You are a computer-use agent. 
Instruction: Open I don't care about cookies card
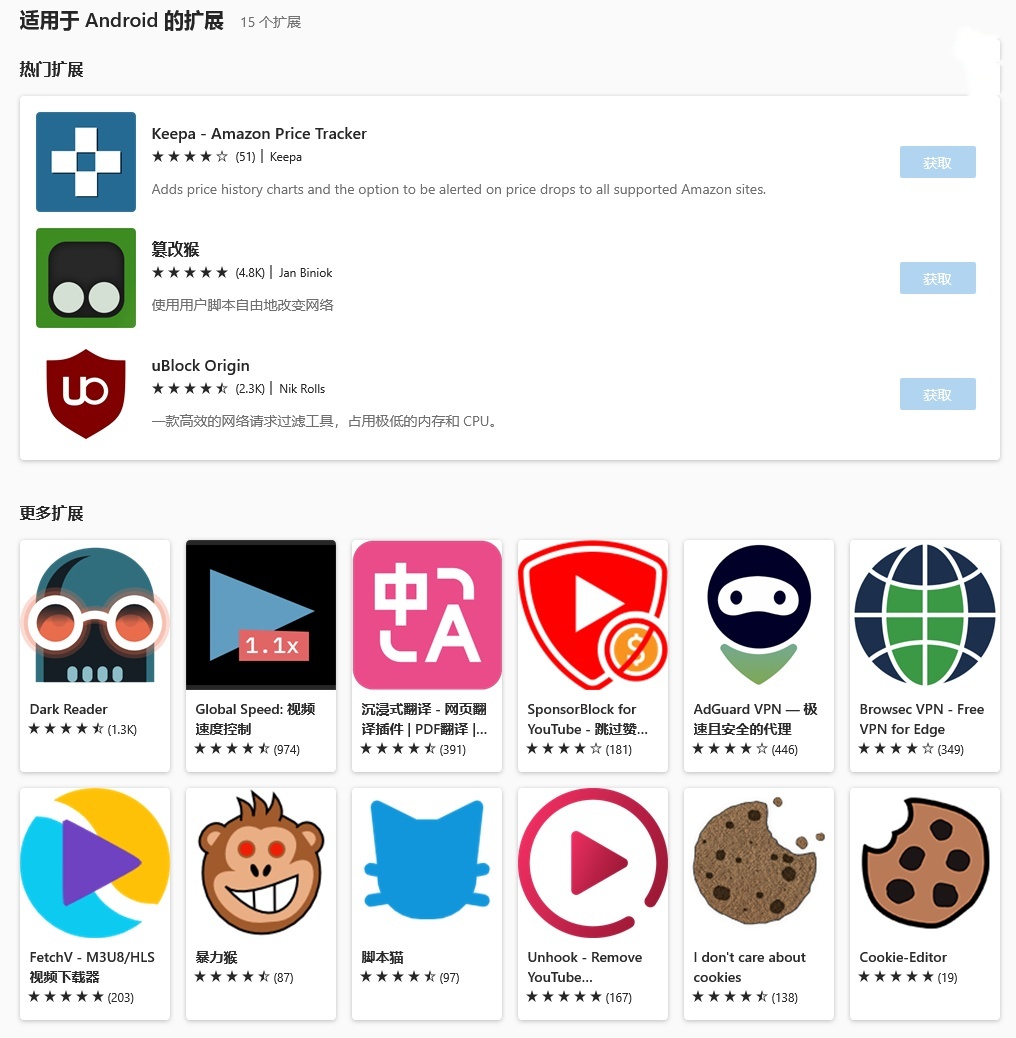pos(759,903)
